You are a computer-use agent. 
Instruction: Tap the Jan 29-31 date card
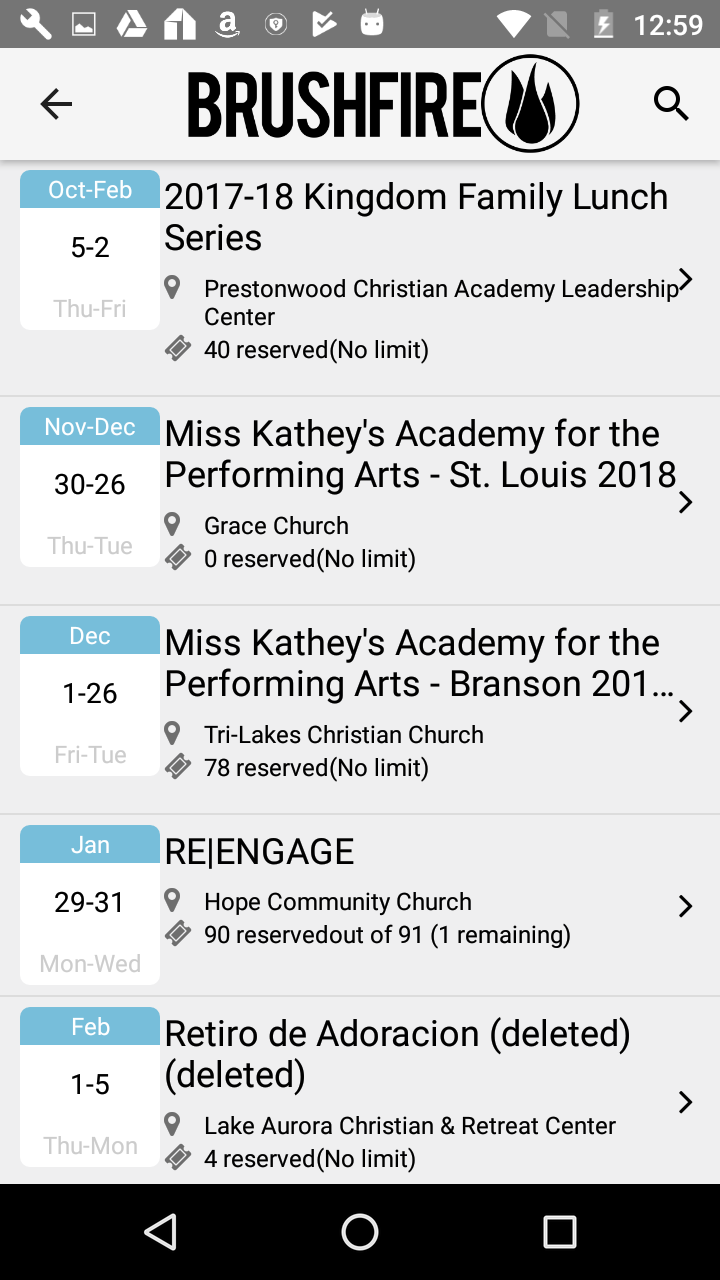pyautogui.click(x=89, y=903)
